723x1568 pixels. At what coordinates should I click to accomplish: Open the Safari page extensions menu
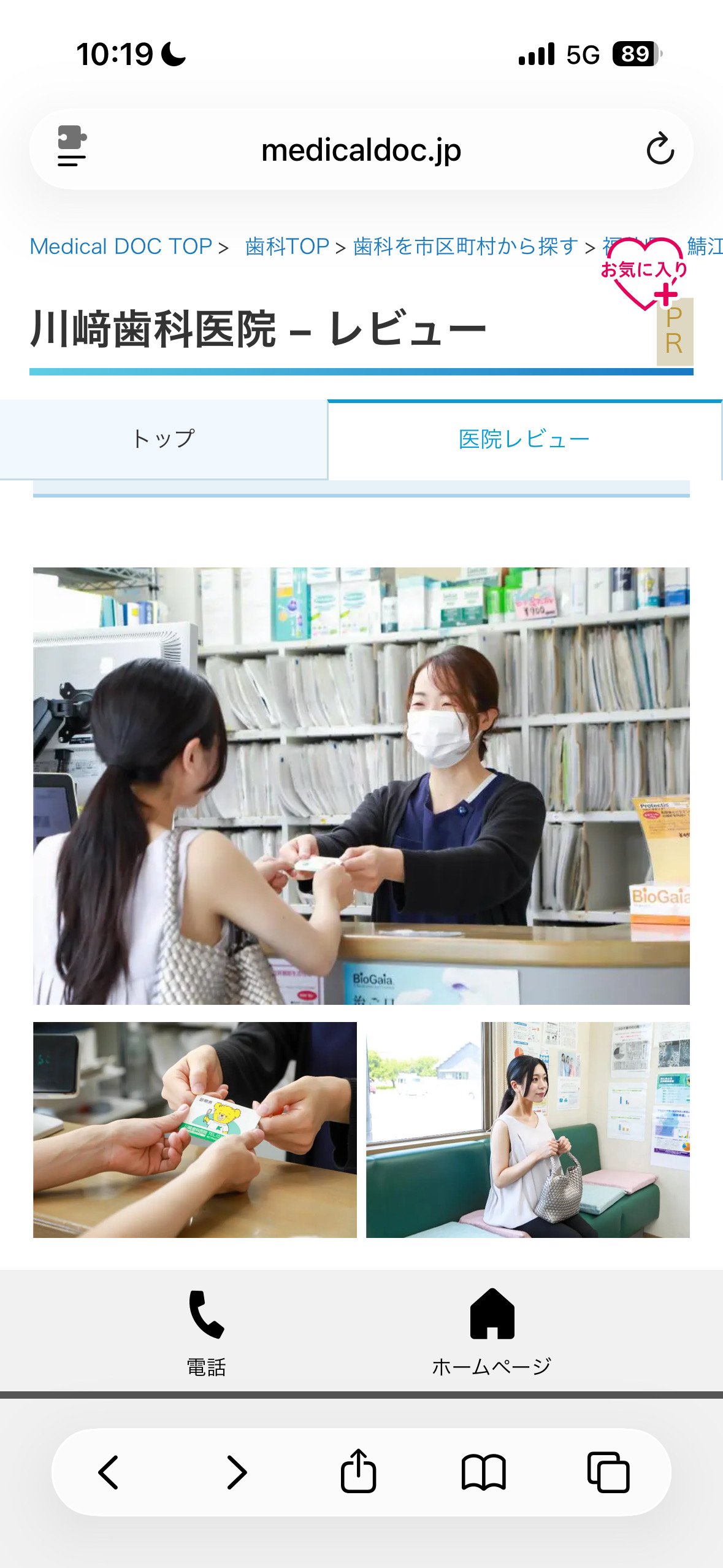pos(72,146)
